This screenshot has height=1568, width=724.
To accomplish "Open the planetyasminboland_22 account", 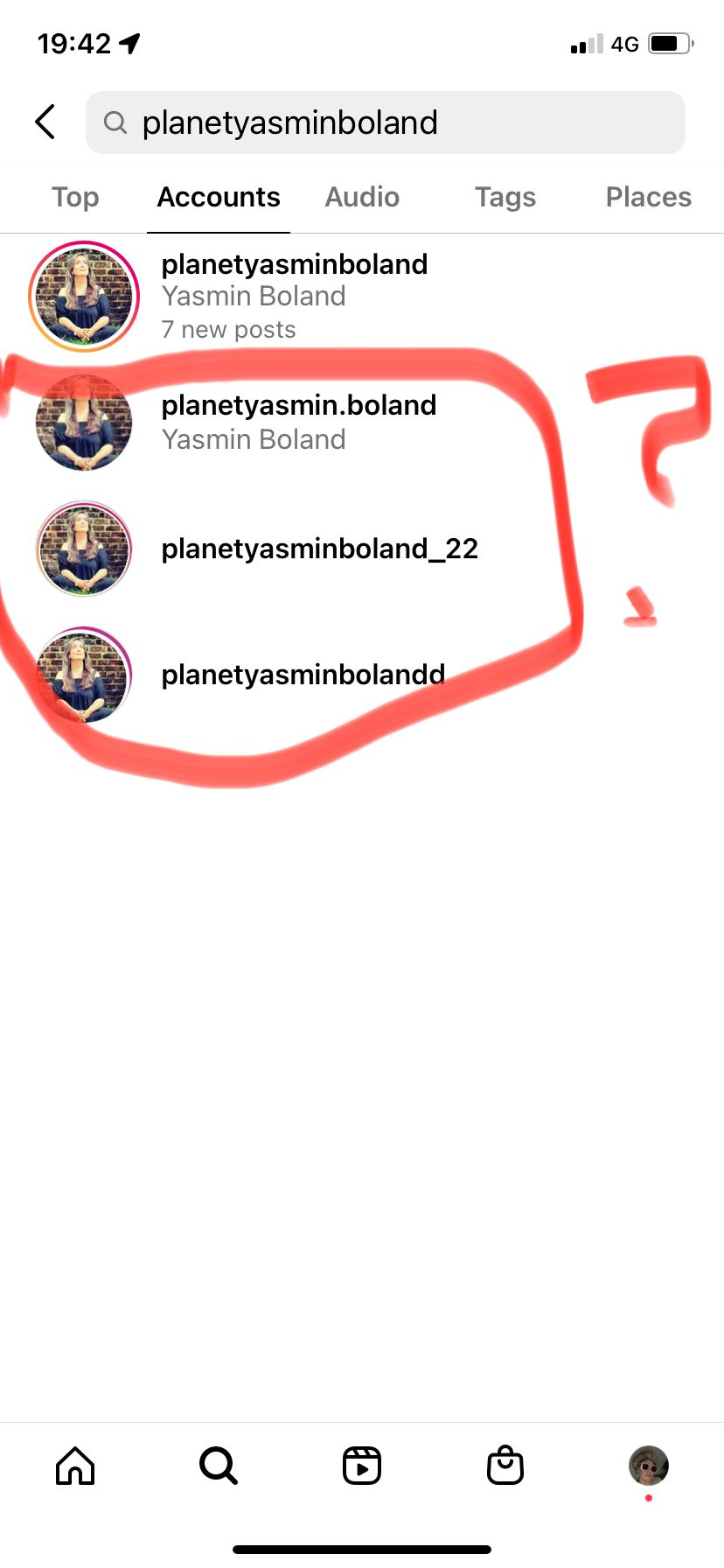I will 362,549.
